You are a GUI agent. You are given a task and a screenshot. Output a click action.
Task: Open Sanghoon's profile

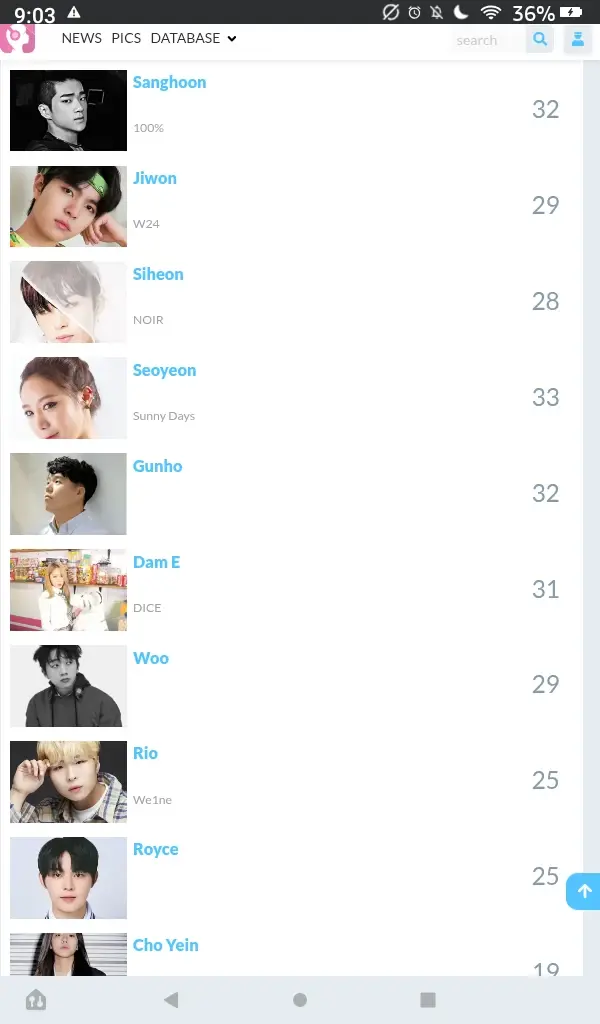[169, 82]
